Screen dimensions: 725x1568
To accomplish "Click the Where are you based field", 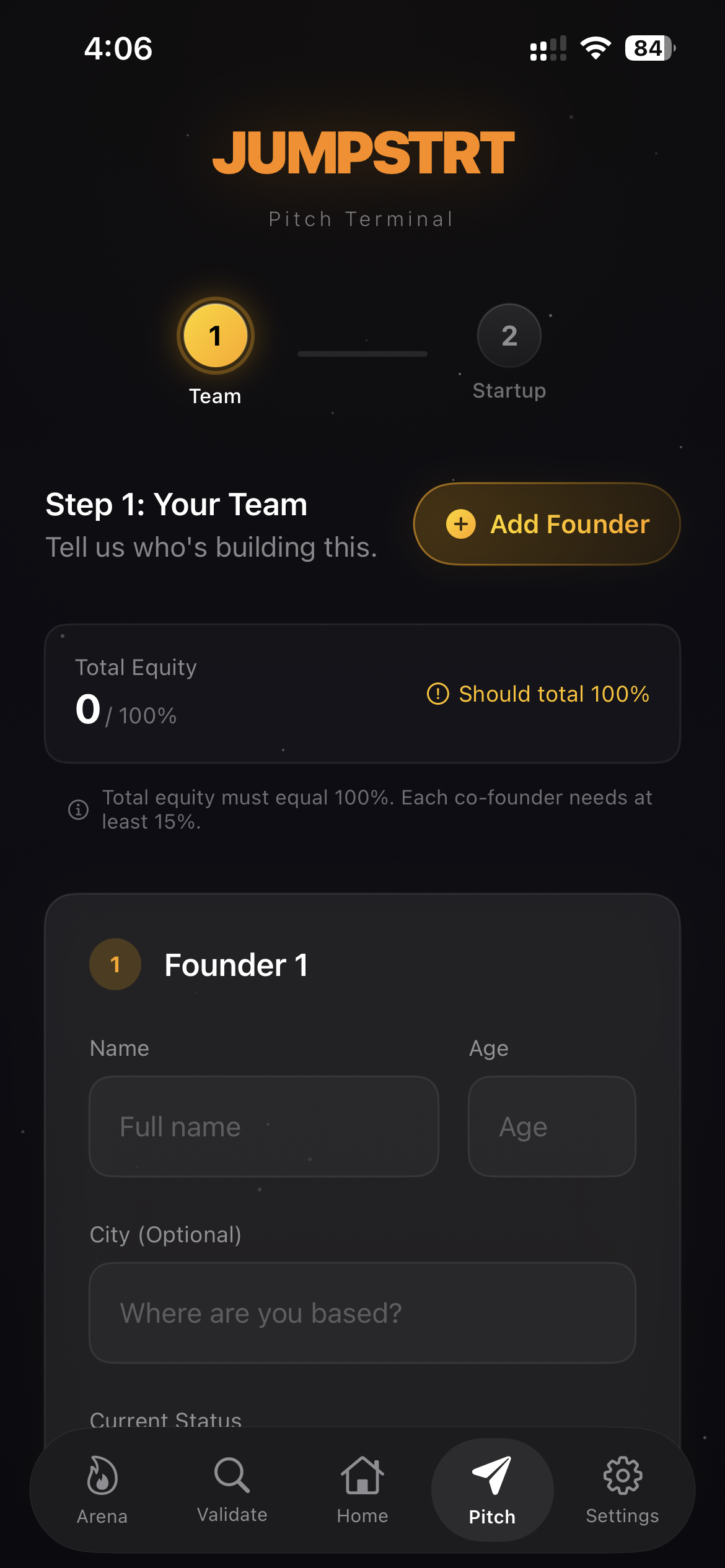I will point(362,1313).
